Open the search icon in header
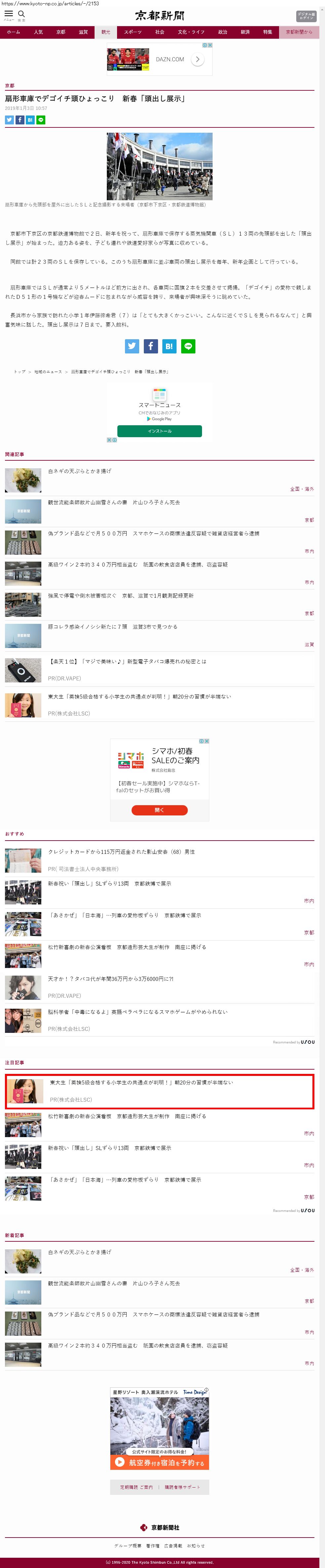 (x=21, y=14)
